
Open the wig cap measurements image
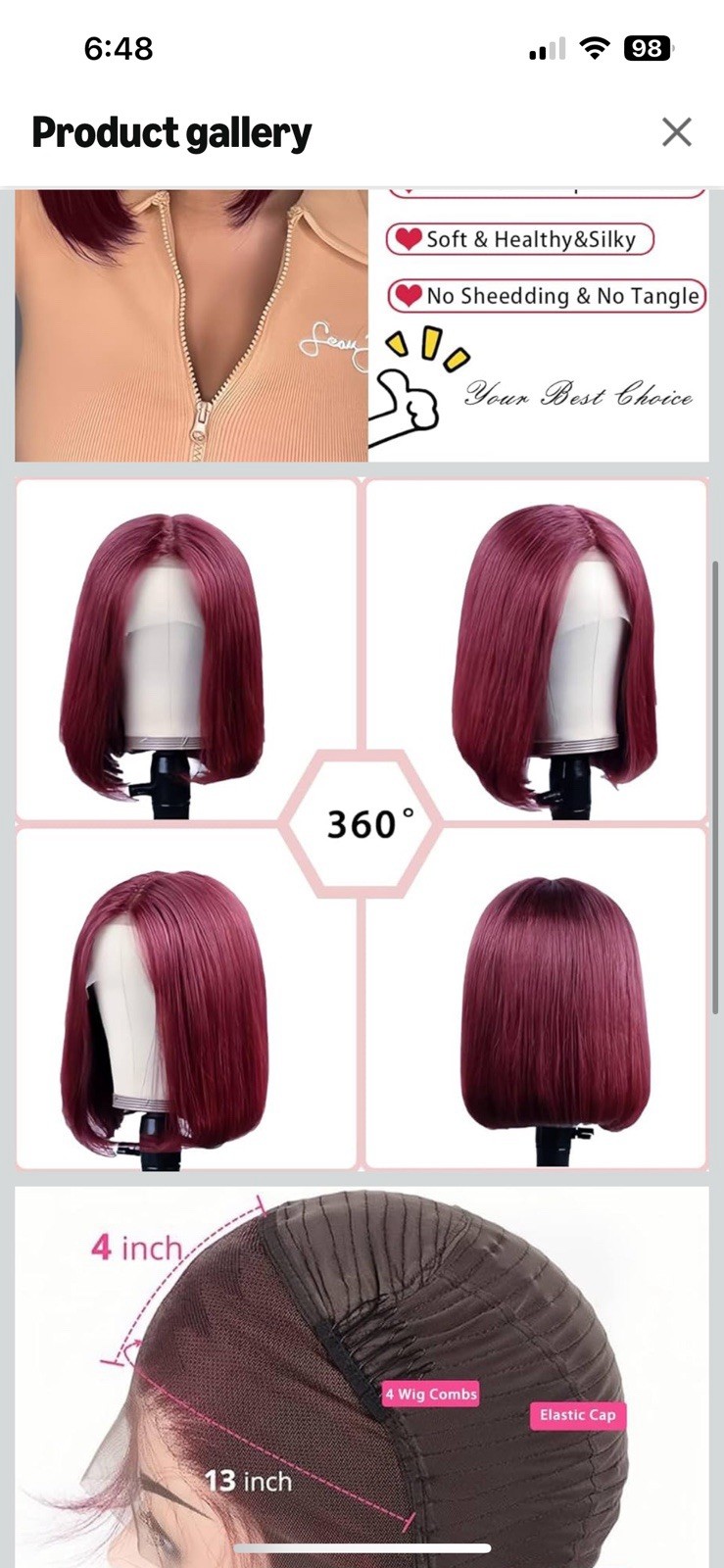point(362,1372)
